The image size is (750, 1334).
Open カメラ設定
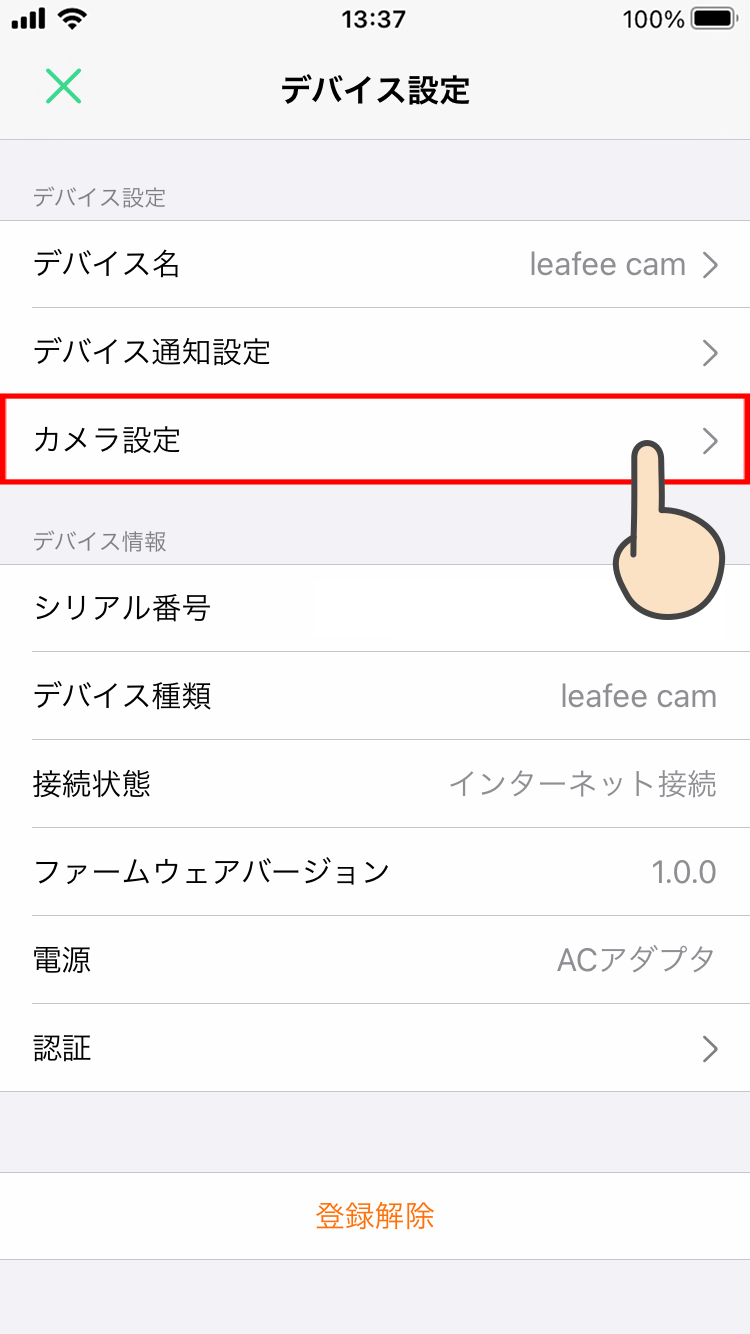point(375,440)
